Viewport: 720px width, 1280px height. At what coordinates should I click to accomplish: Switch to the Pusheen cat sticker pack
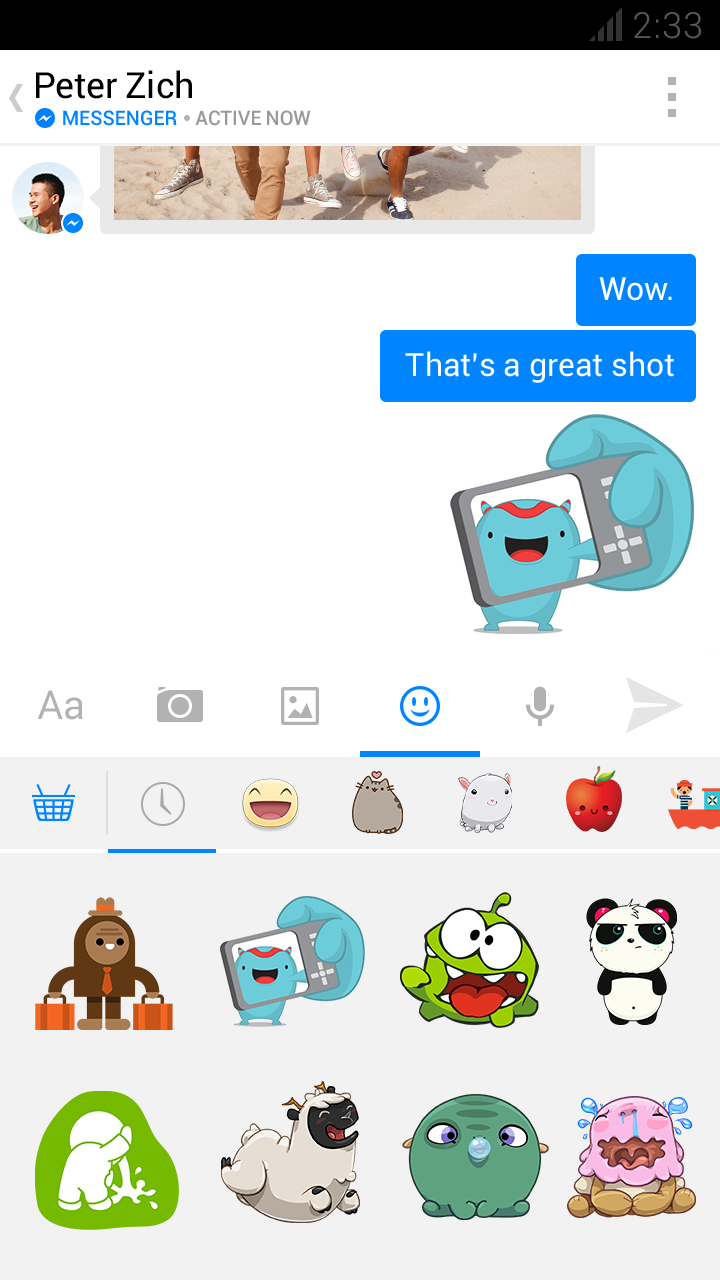pyautogui.click(x=378, y=803)
